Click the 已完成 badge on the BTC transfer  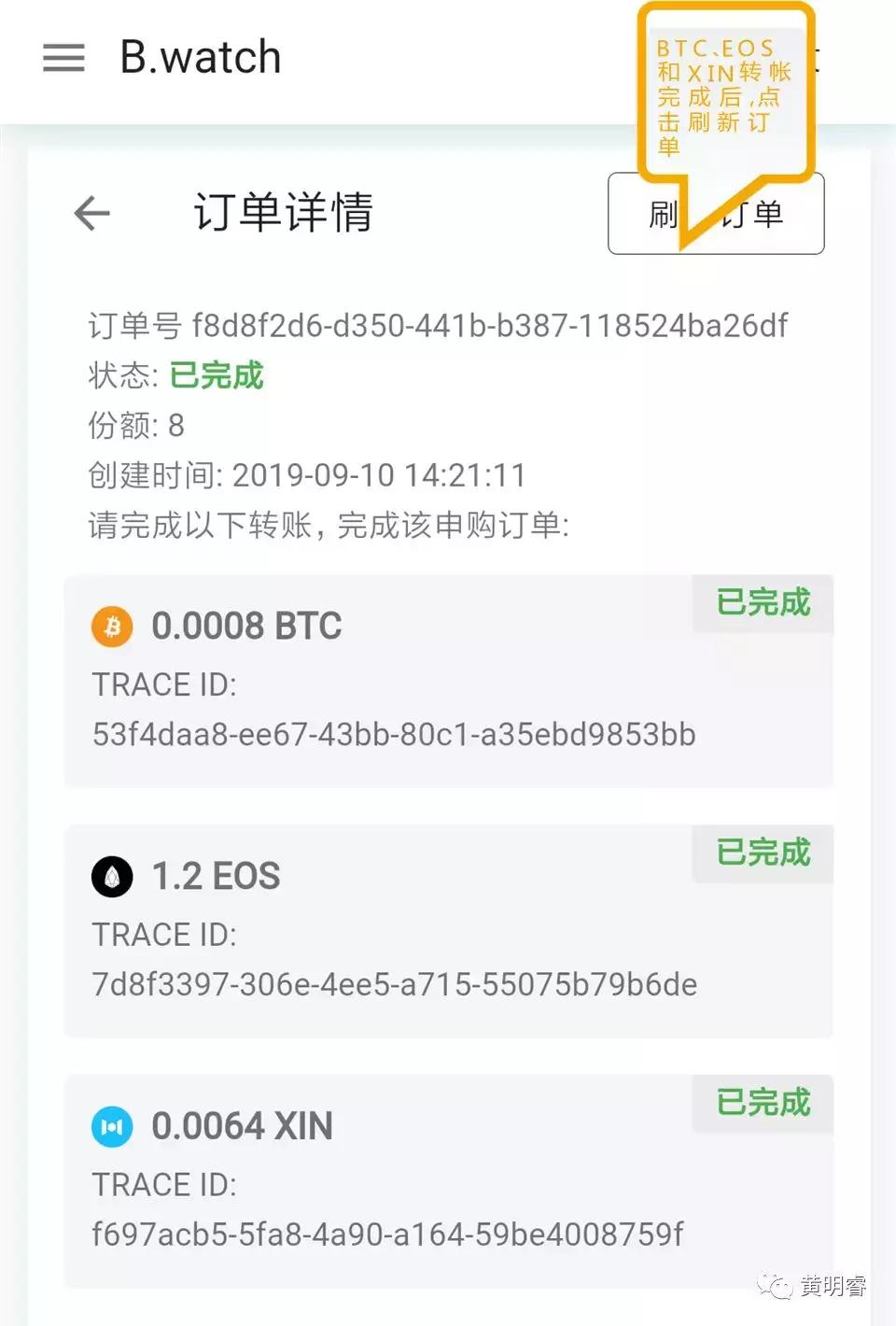[x=762, y=604]
